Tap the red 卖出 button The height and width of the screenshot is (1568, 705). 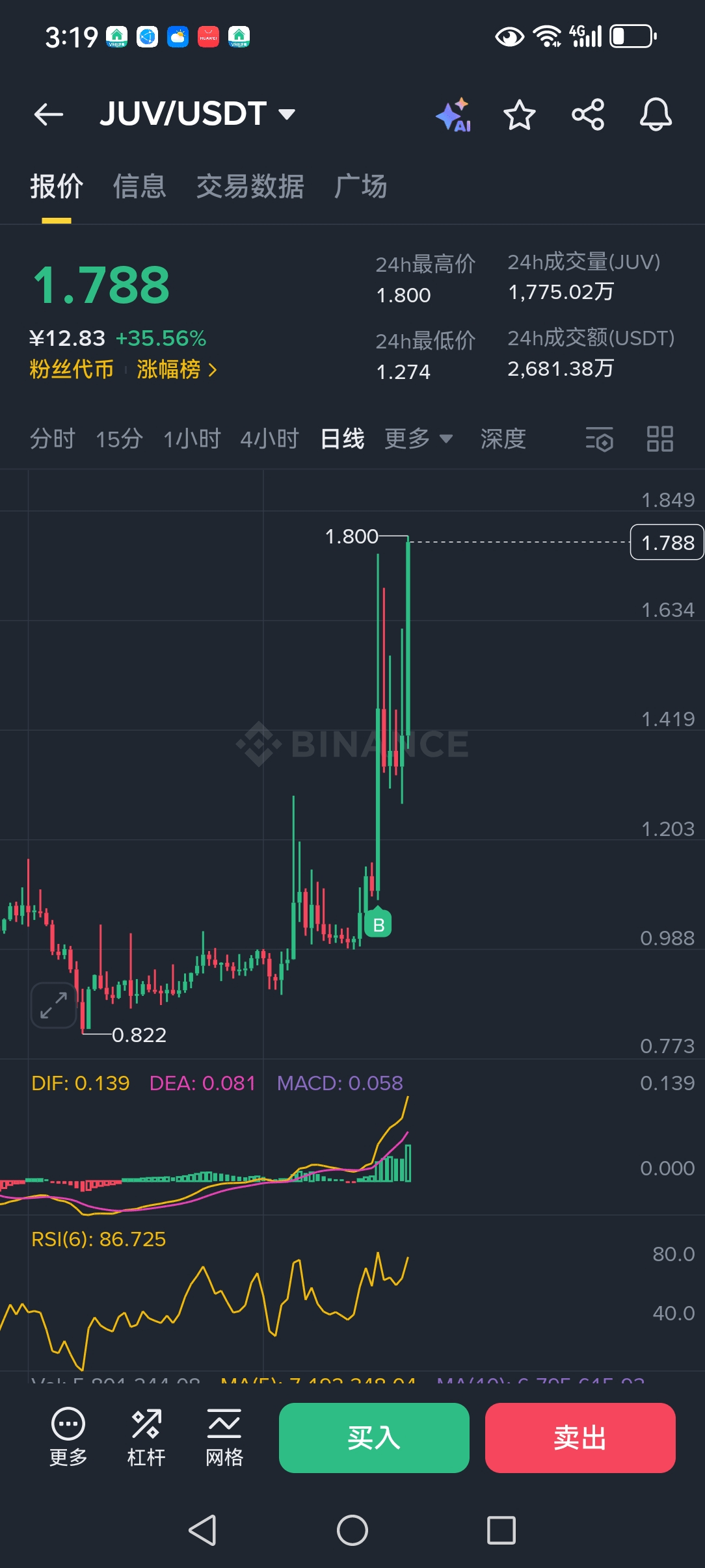[580, 1438]
